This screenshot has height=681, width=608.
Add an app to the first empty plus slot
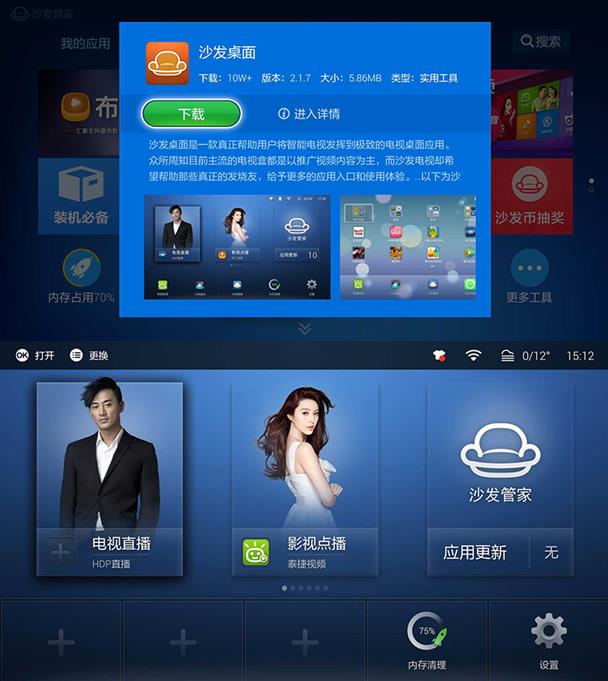coord(61,641)
